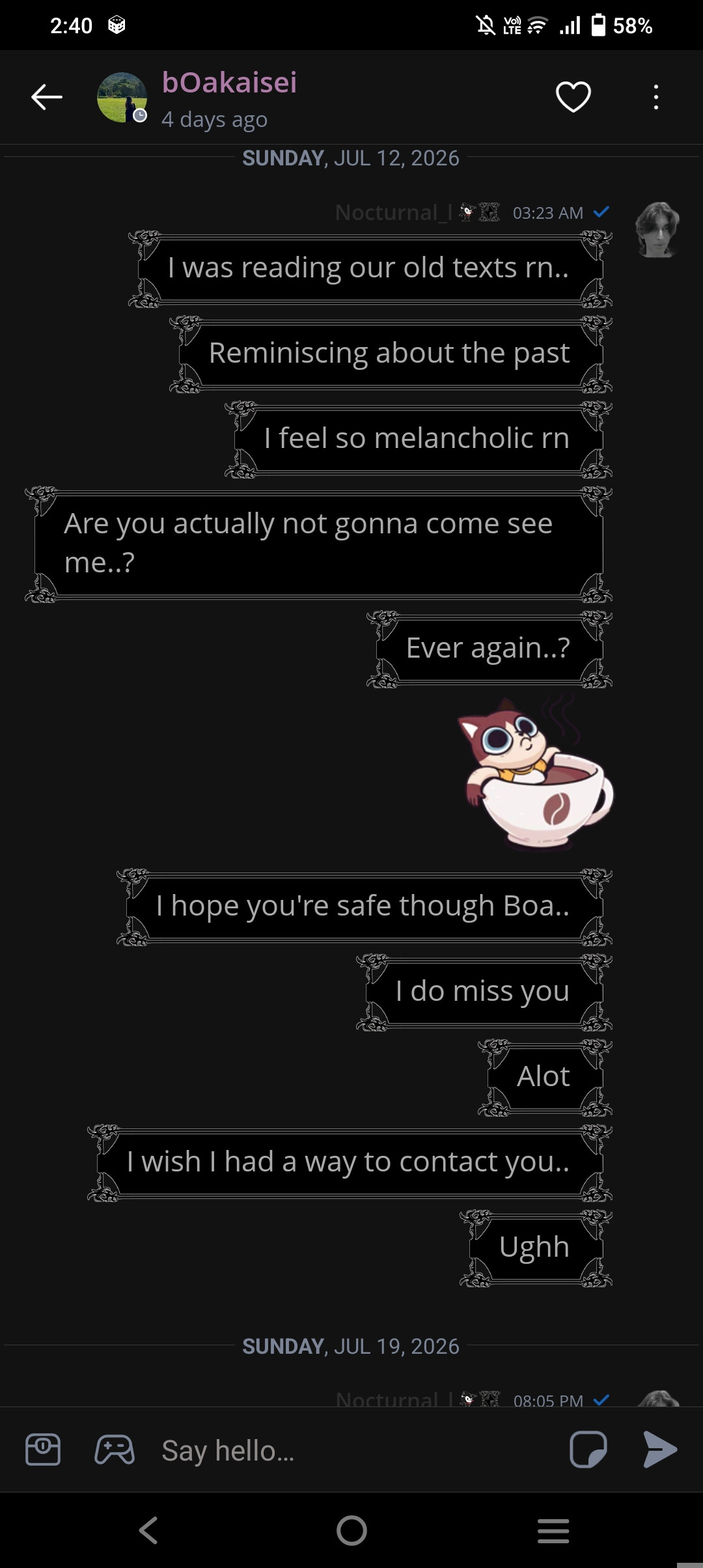Open bOakaisei's profile picture
Viewport: 703px width, 1568px height.
point(122,98)
